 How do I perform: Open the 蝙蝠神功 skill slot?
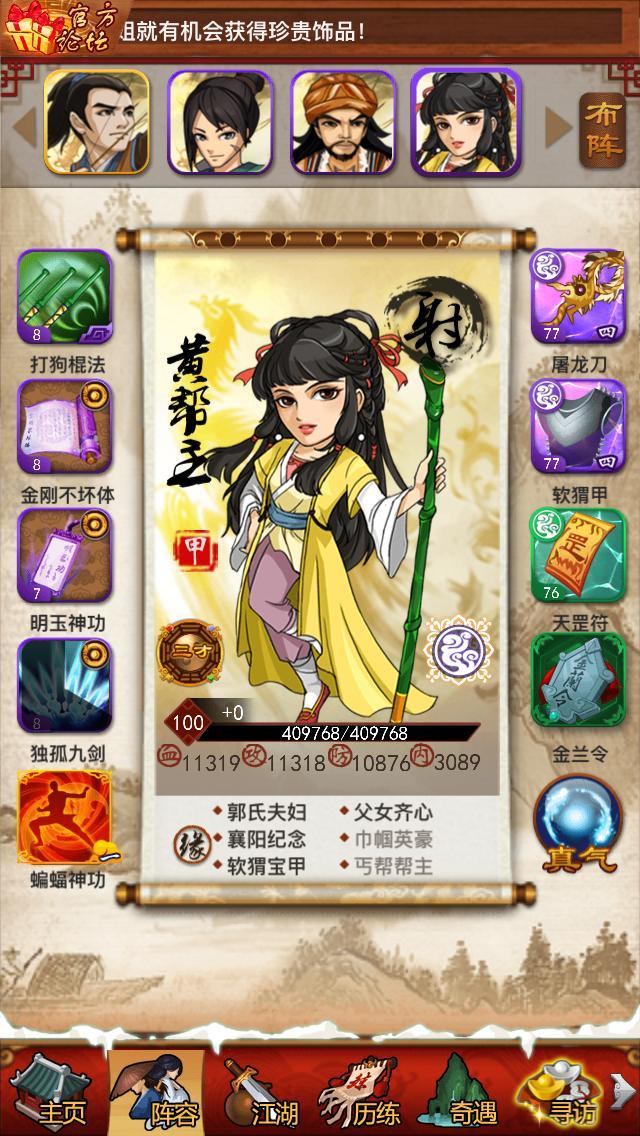pyautogui.click(x=64, y=815)
